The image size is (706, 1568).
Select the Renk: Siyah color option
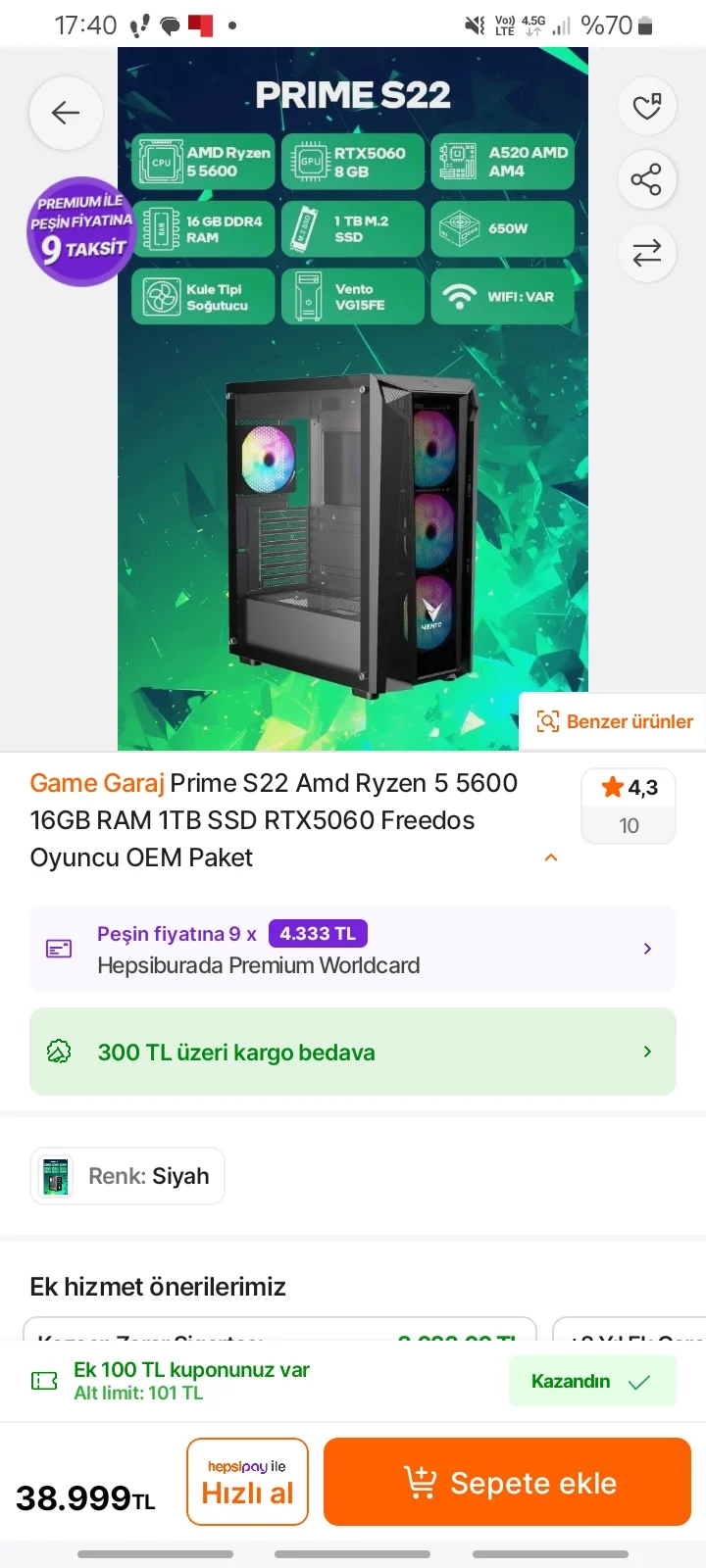click(x=127, y=1176)
